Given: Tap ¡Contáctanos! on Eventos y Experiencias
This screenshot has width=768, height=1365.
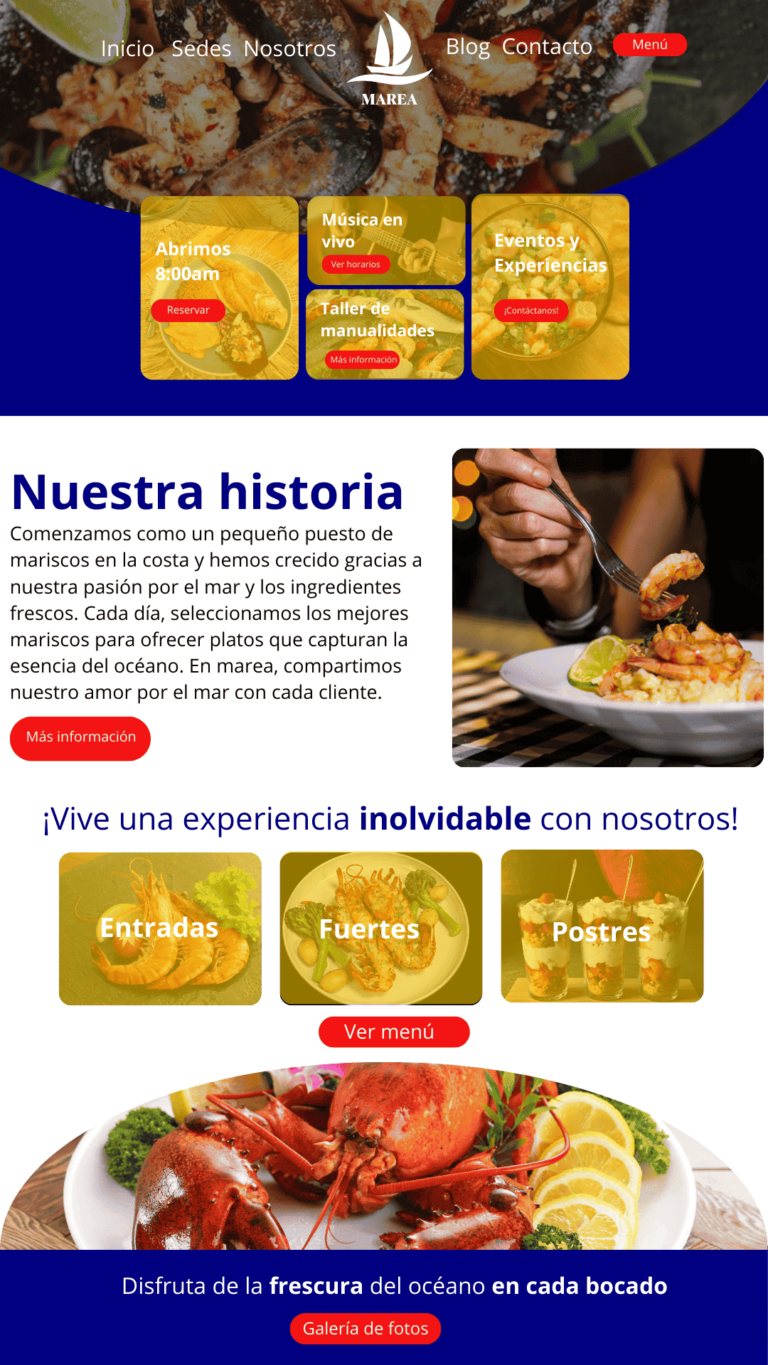Looking at the screenshot, I should [x=531, y=311].
